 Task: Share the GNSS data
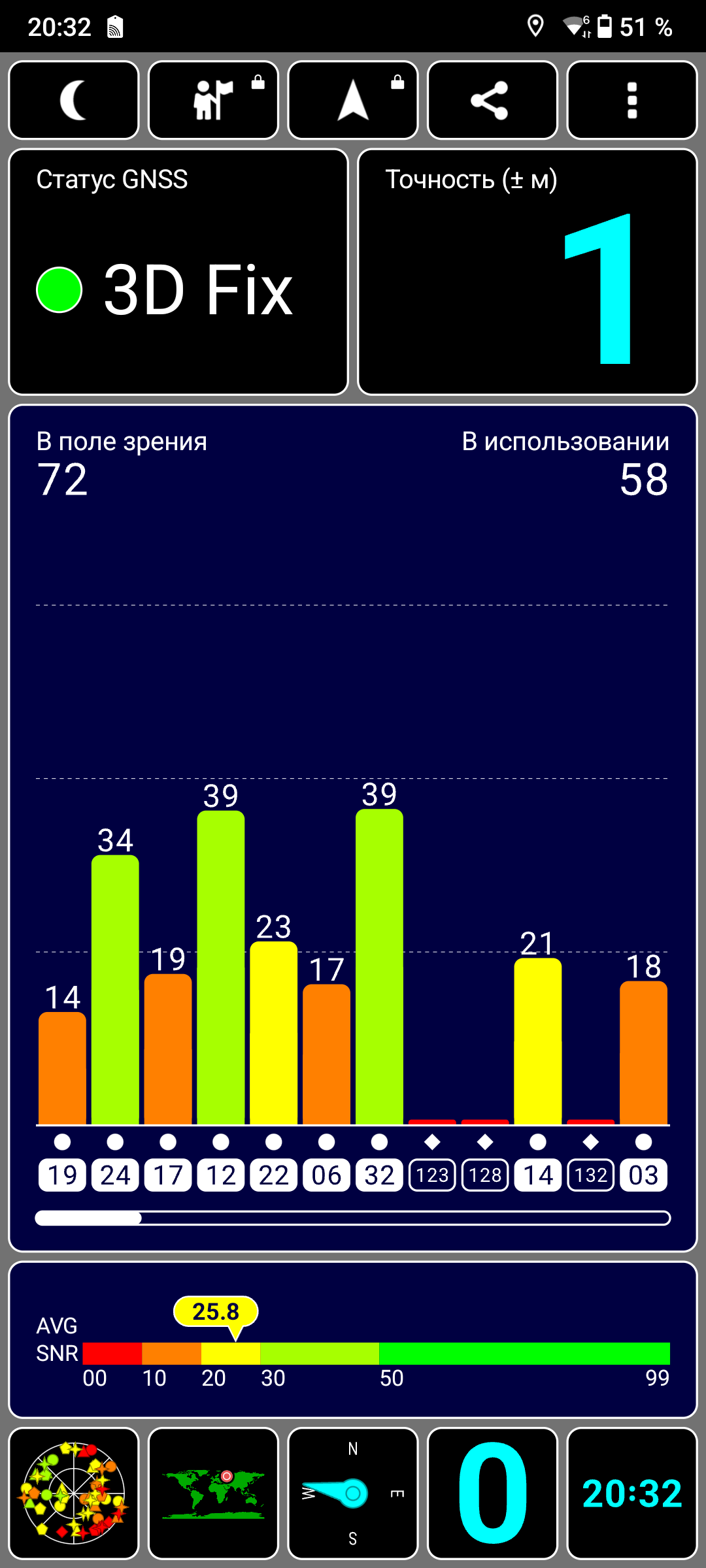(492, 100)
